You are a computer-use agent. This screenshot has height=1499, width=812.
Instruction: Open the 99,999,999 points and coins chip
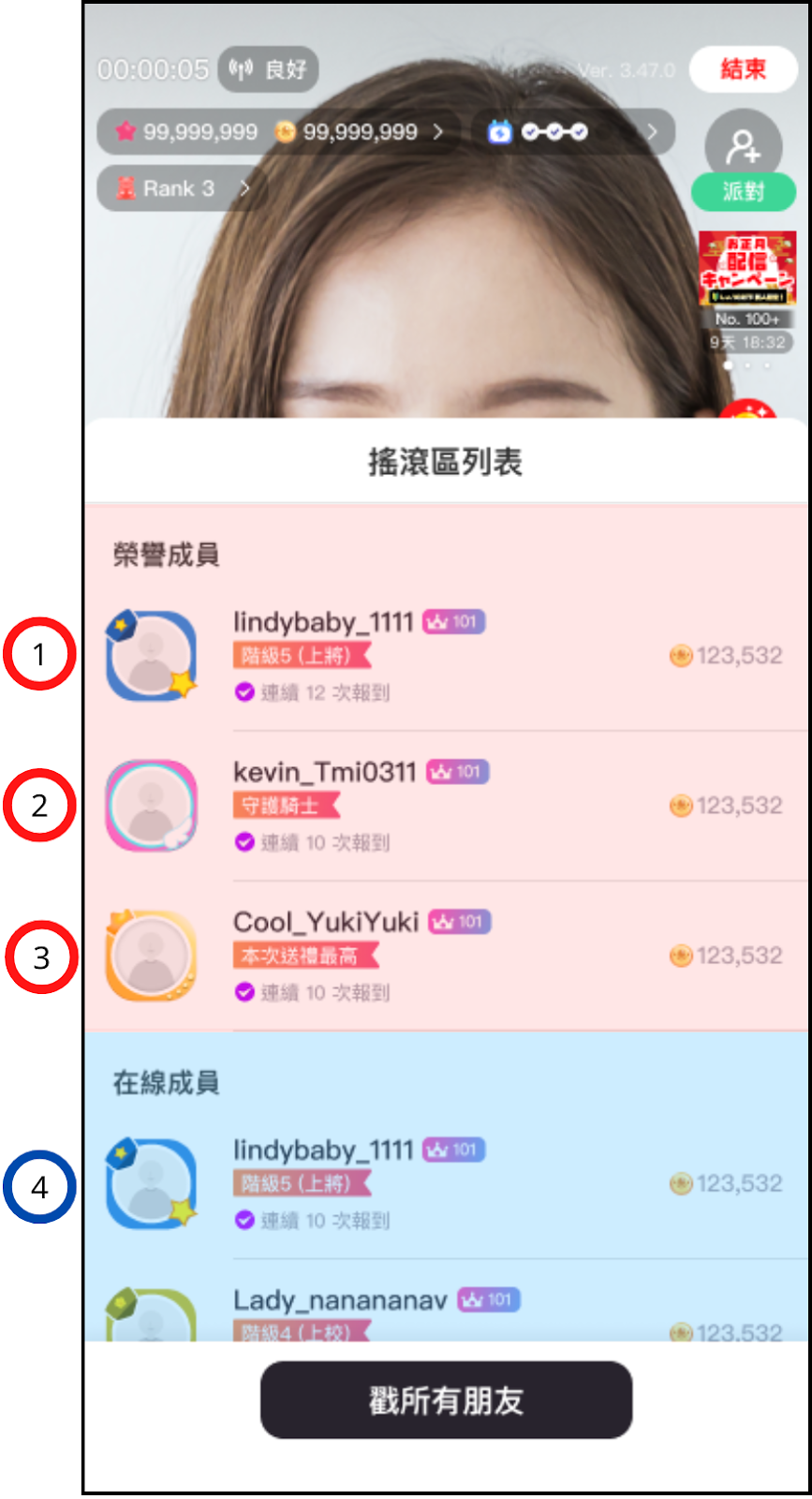click(278, 132)
